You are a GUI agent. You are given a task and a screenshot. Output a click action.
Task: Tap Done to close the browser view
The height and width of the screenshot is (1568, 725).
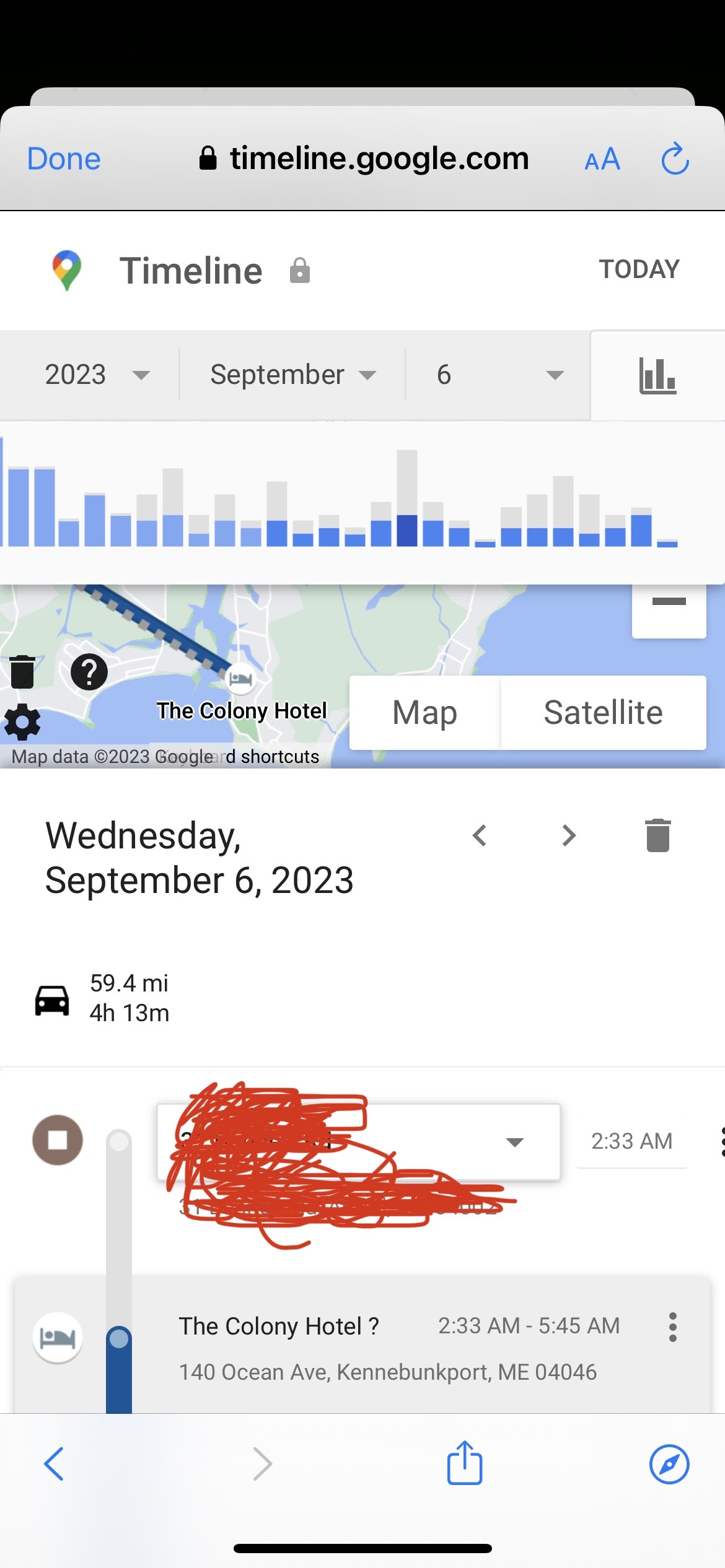click(x=64, y=159)
